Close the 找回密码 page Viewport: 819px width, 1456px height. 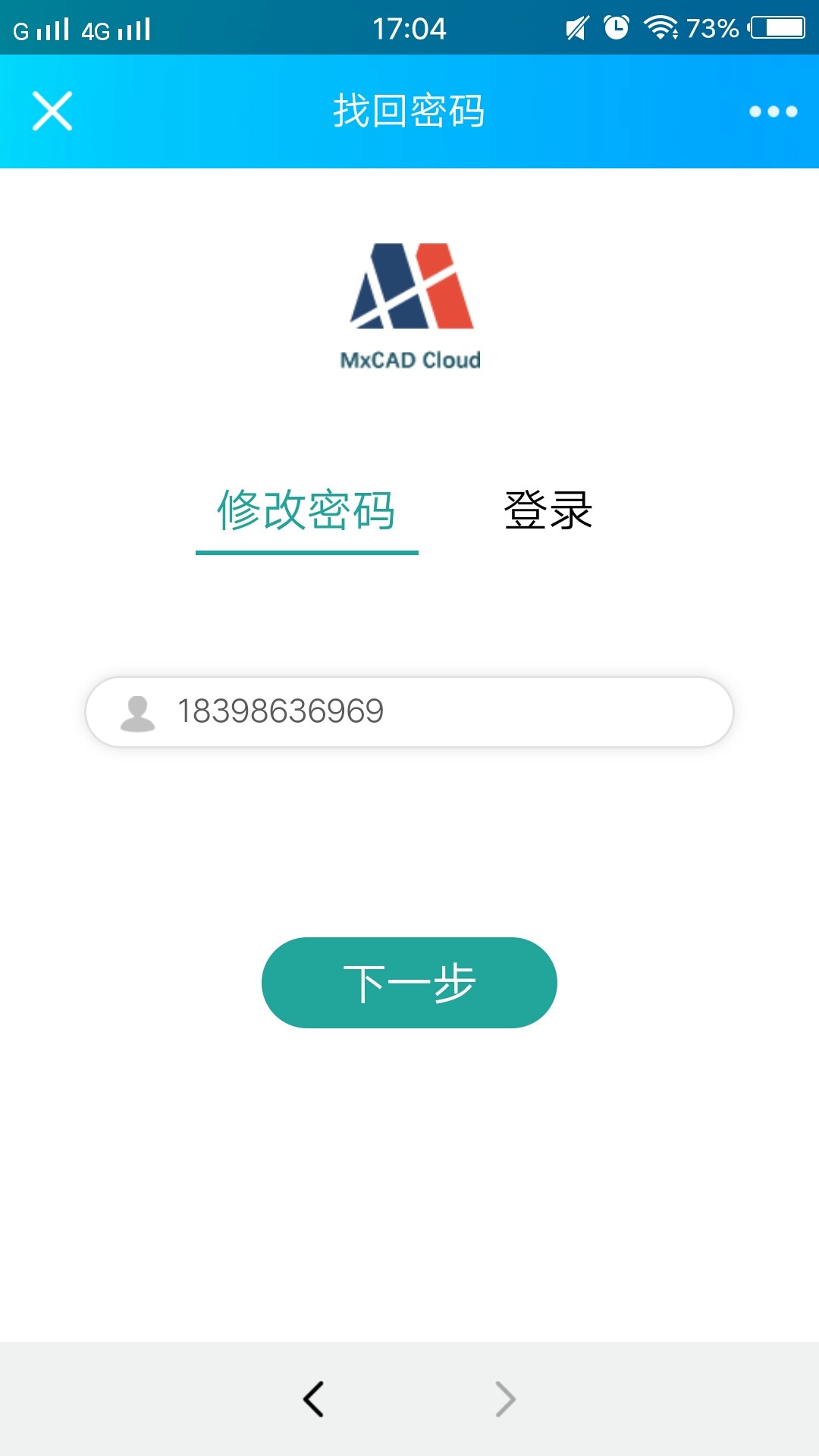coord(52,111)
